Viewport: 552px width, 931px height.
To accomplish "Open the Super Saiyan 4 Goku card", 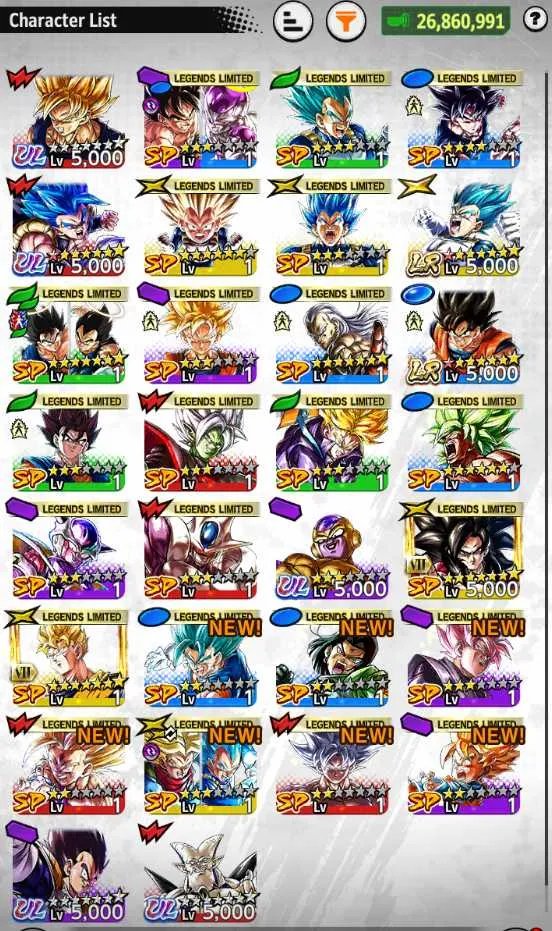I will (464, 550).
